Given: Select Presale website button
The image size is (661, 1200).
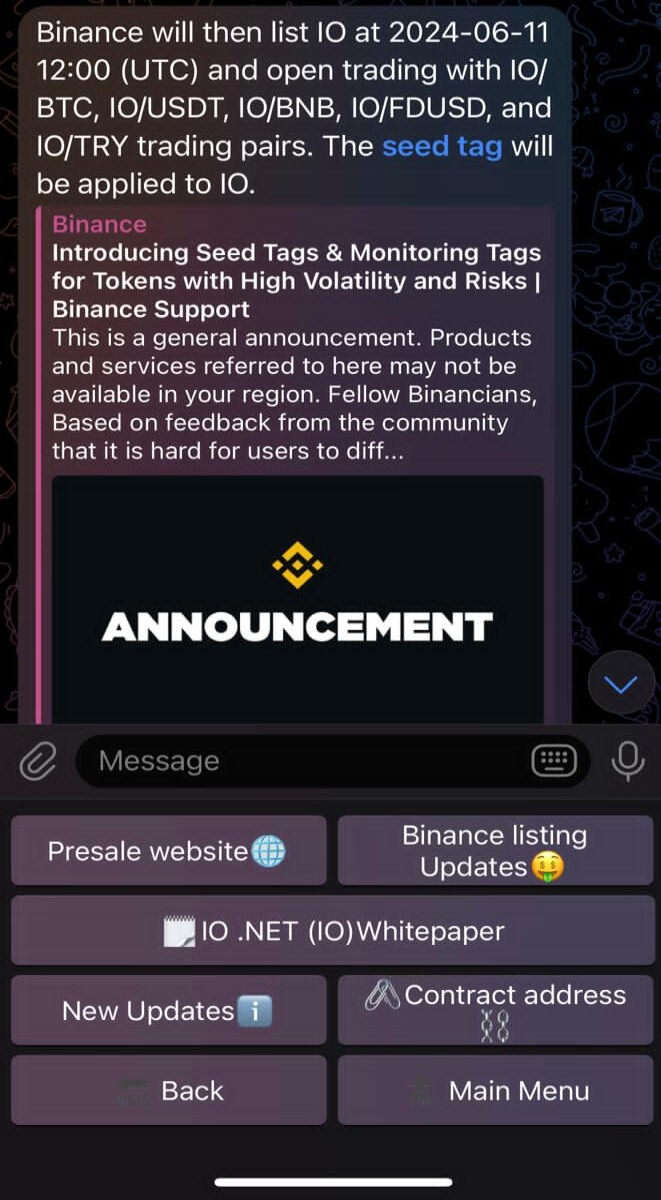Looking at the screenshot, I should (168, 851).
